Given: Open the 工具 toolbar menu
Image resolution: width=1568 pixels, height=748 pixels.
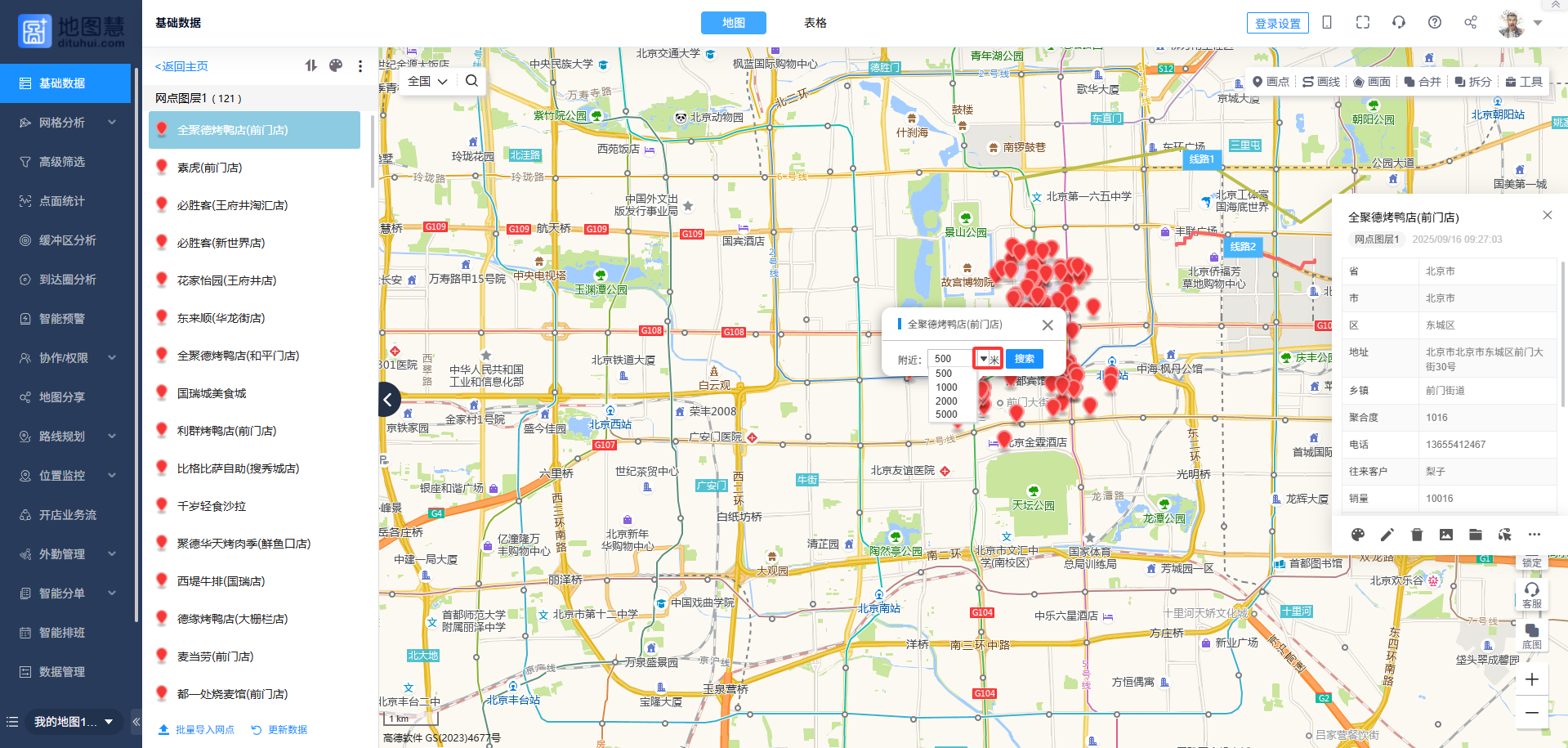Looking at the screenshot, I should [1524, 82].
